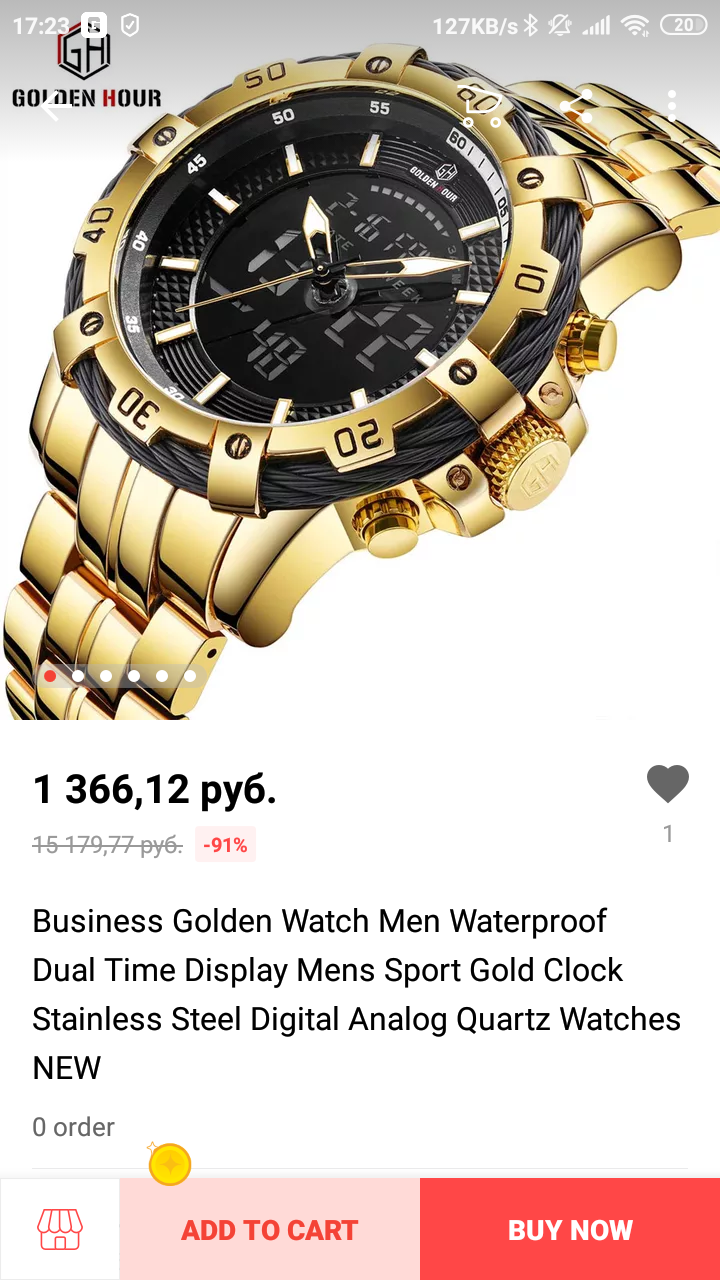Add the watch to your wishlist
Image resolution: width=720 pixels, height=1280 pixels.
[667, 784]
